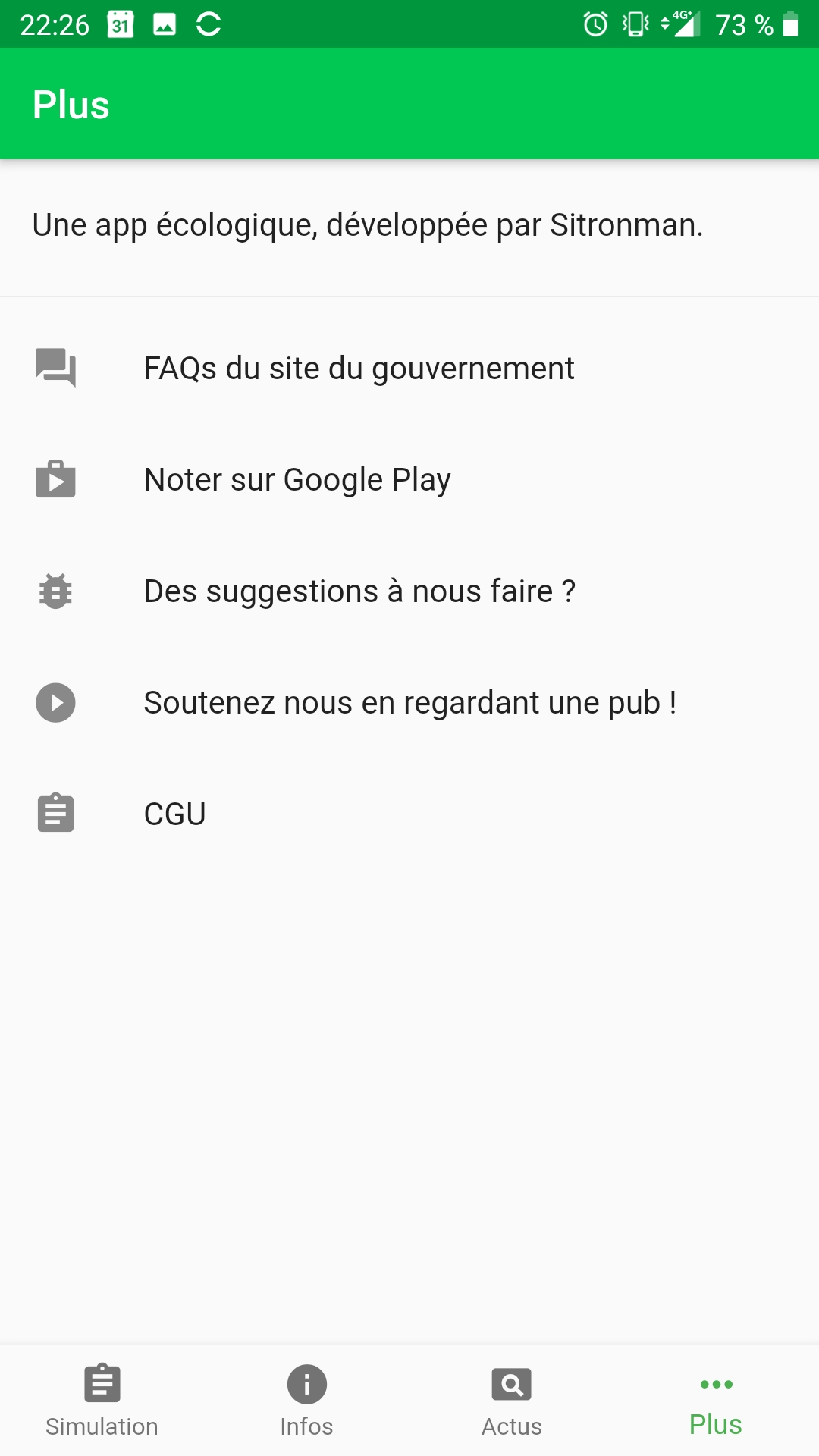Select Noter sur Google Play
819x1456 pixels.
tap(409, 479)
